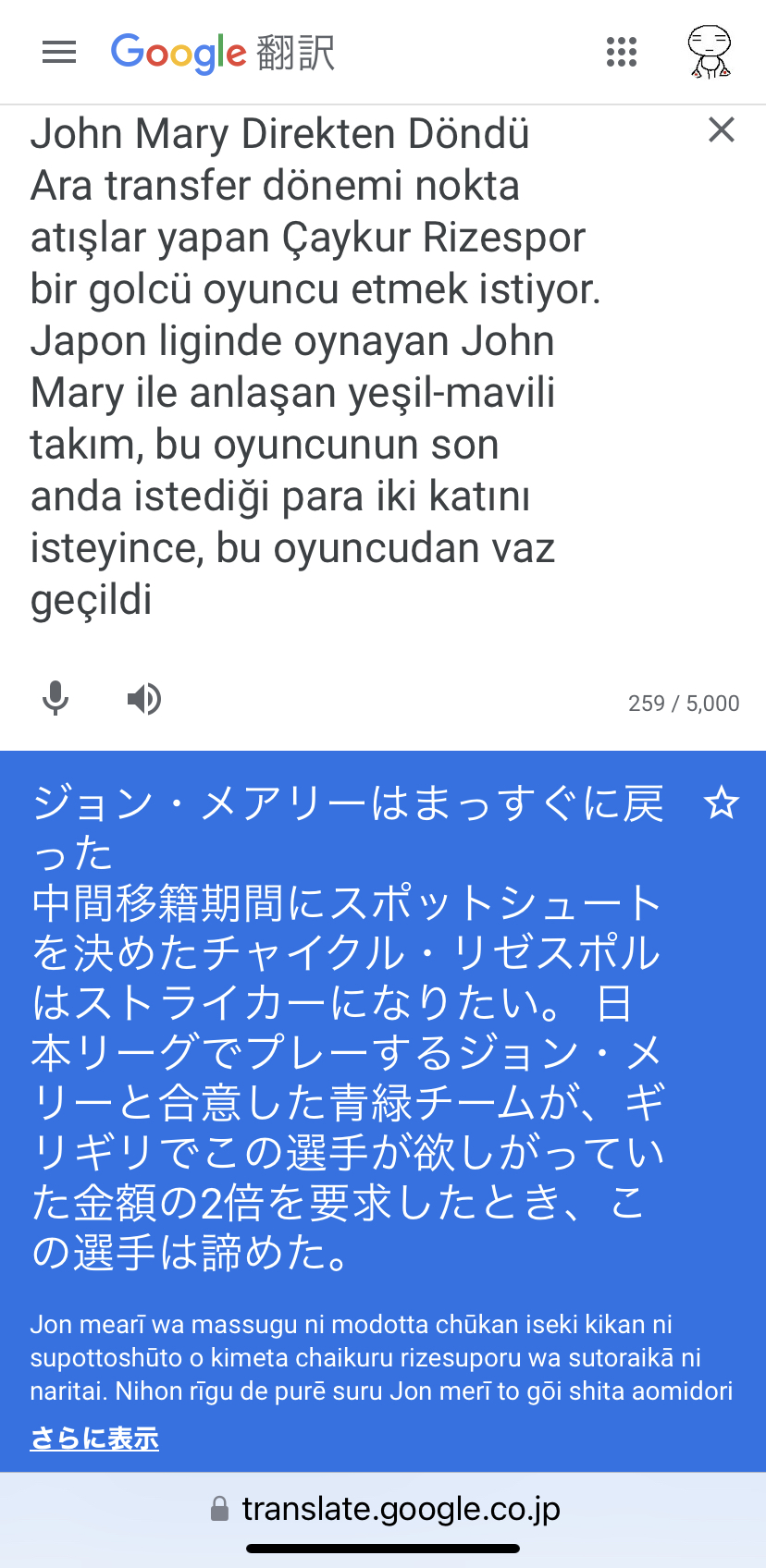766x1568 pixels.
Task: Open the Google apps grid
Action: pos(622,52)
